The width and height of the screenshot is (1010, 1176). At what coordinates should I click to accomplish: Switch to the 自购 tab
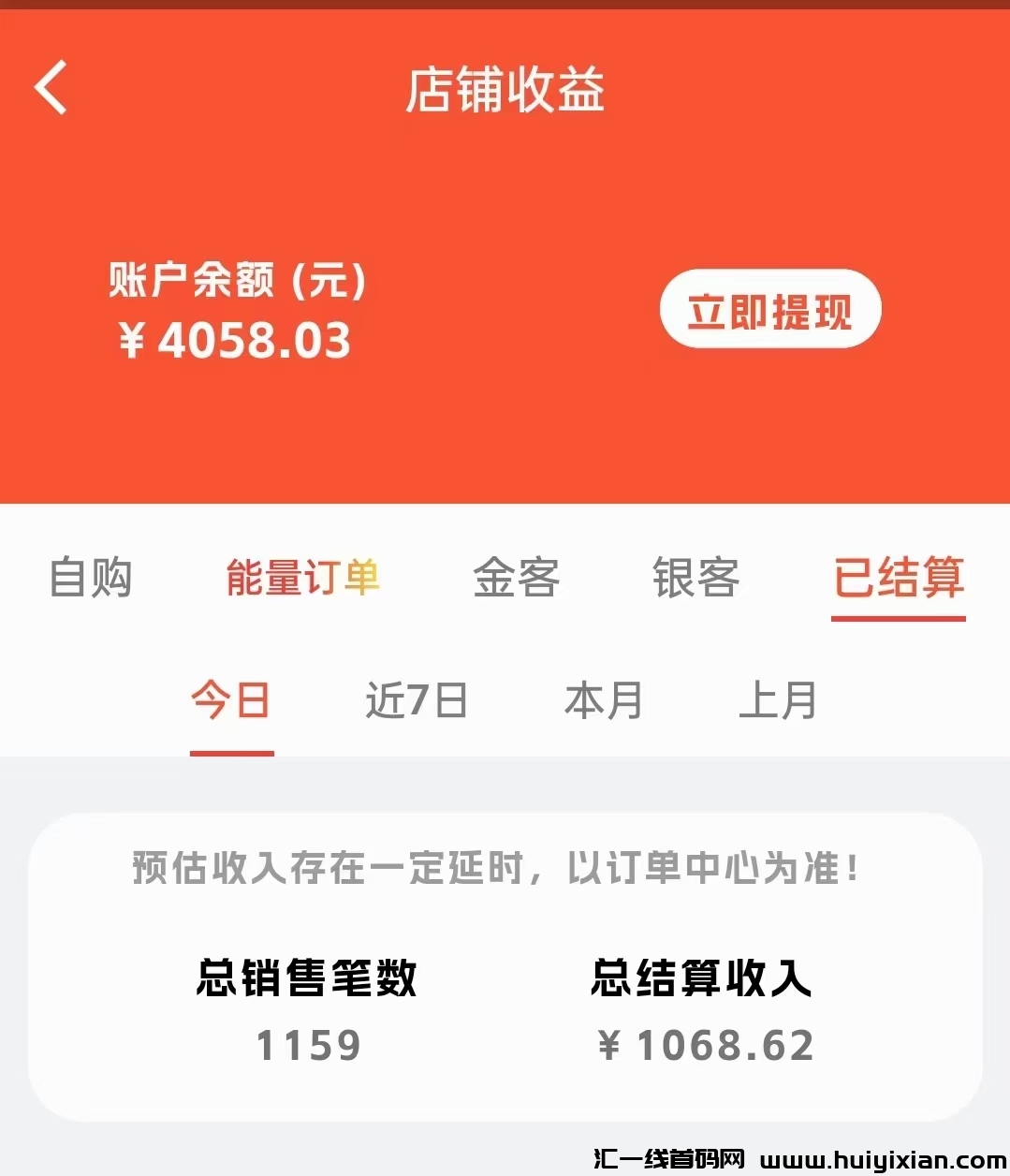(91, 577)
